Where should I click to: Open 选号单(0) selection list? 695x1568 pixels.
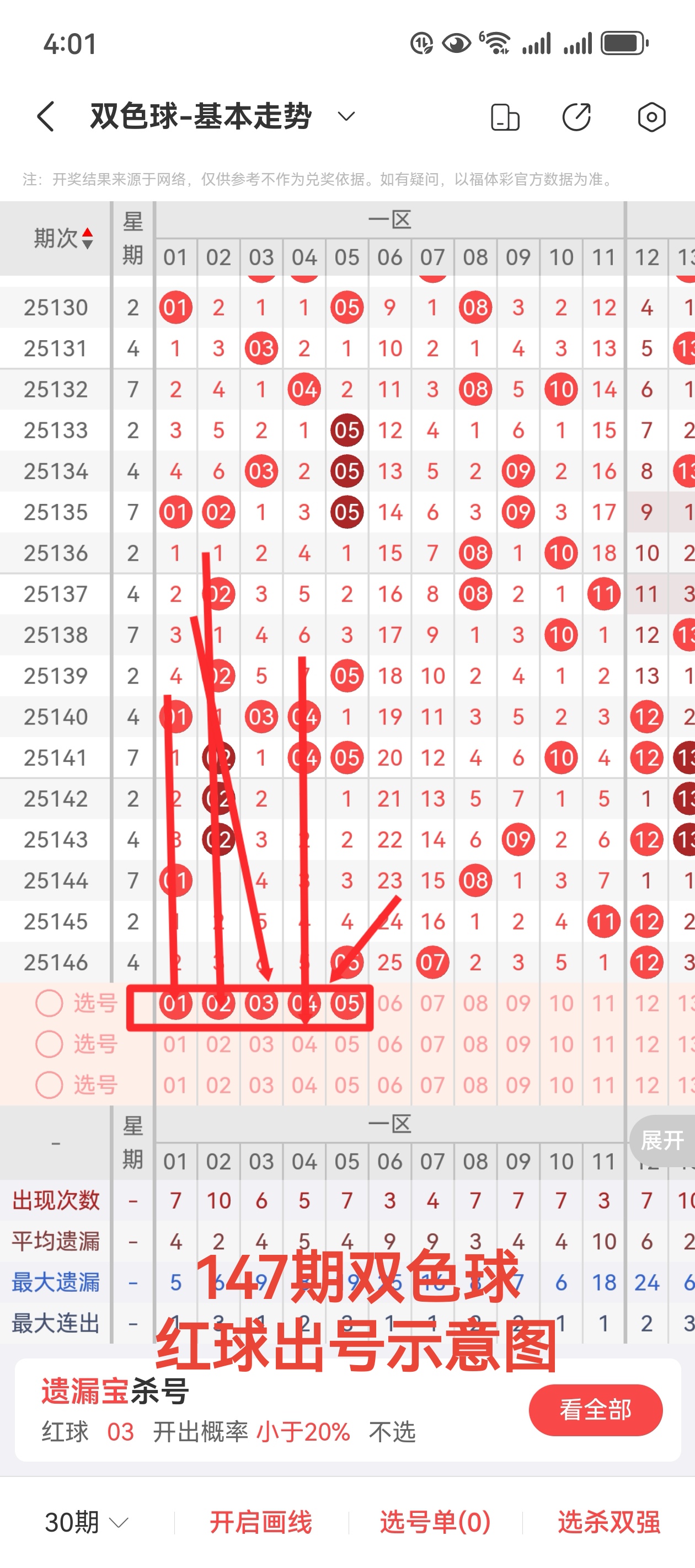tap(435, 1522)
